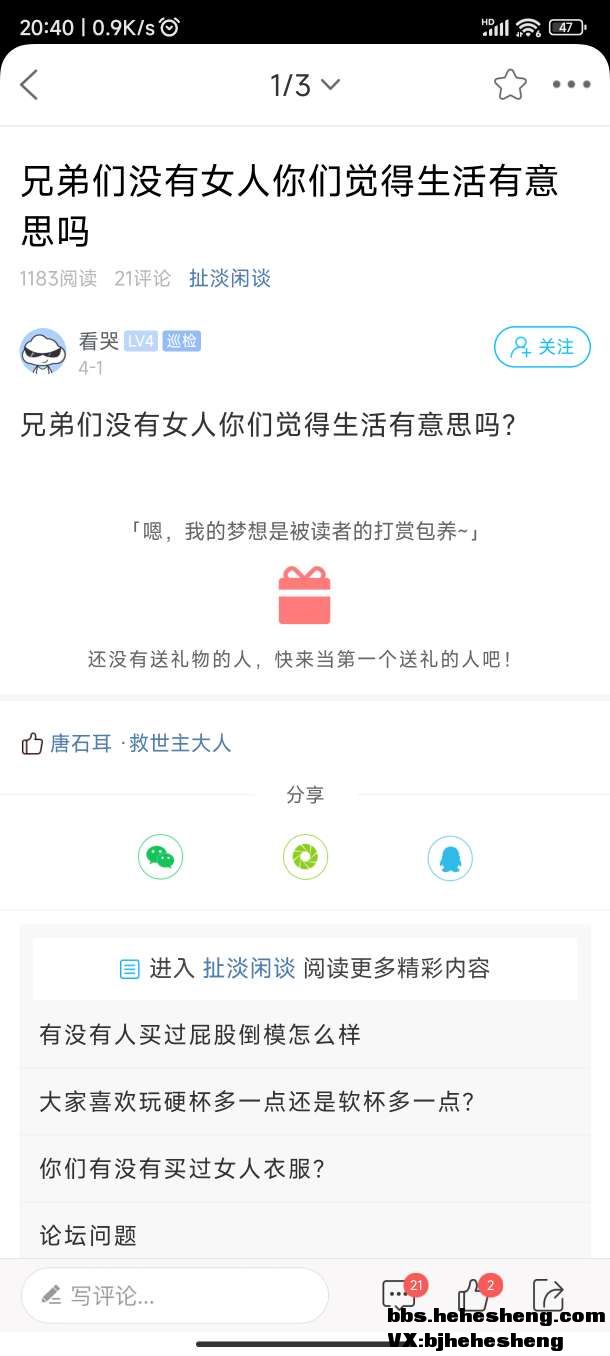The height and width of the screenshot is (1356, 610).
Task: Go back using the top-left arrow
Action: (29, 85)
